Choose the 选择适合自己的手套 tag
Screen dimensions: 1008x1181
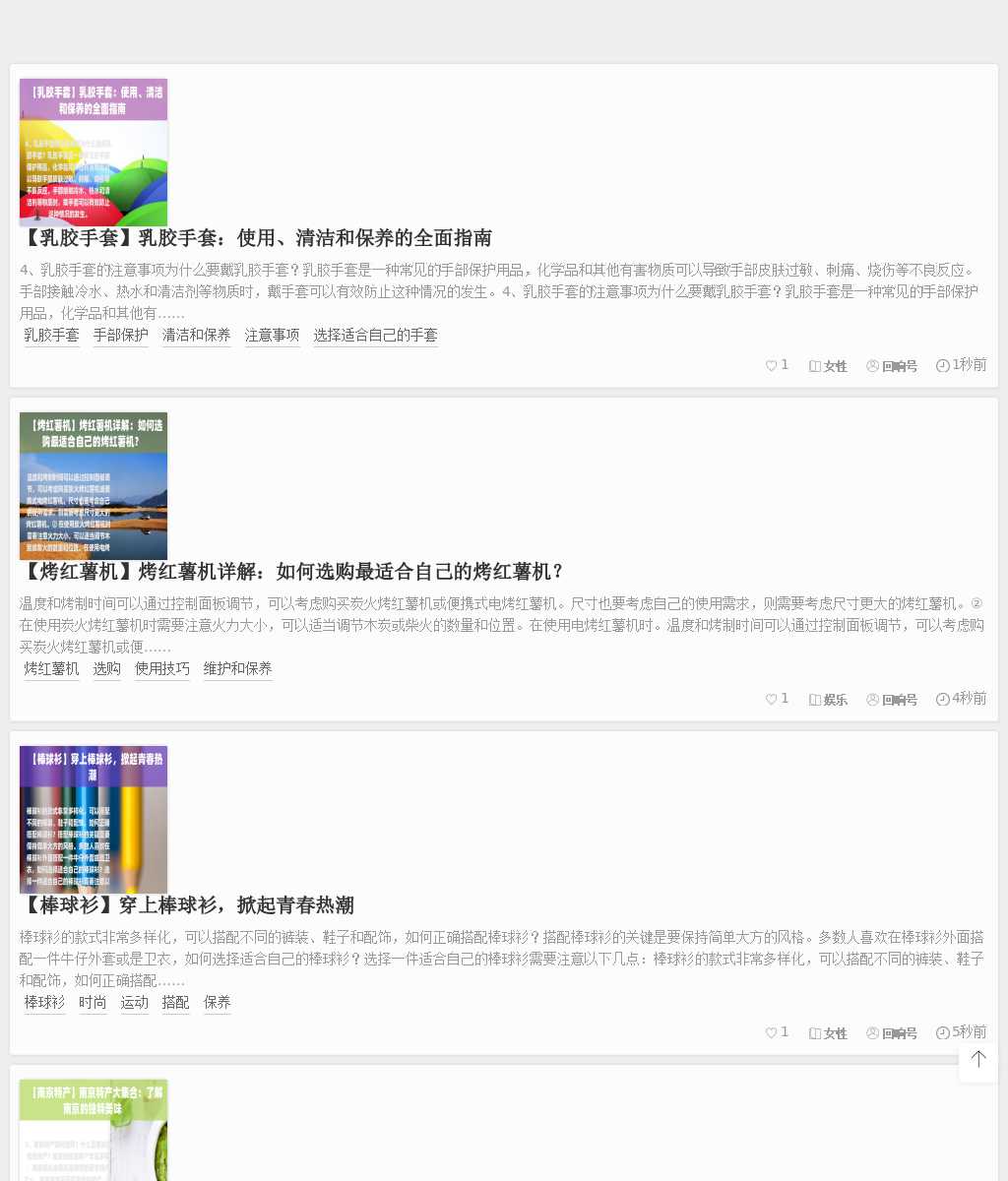pos(375,336)
